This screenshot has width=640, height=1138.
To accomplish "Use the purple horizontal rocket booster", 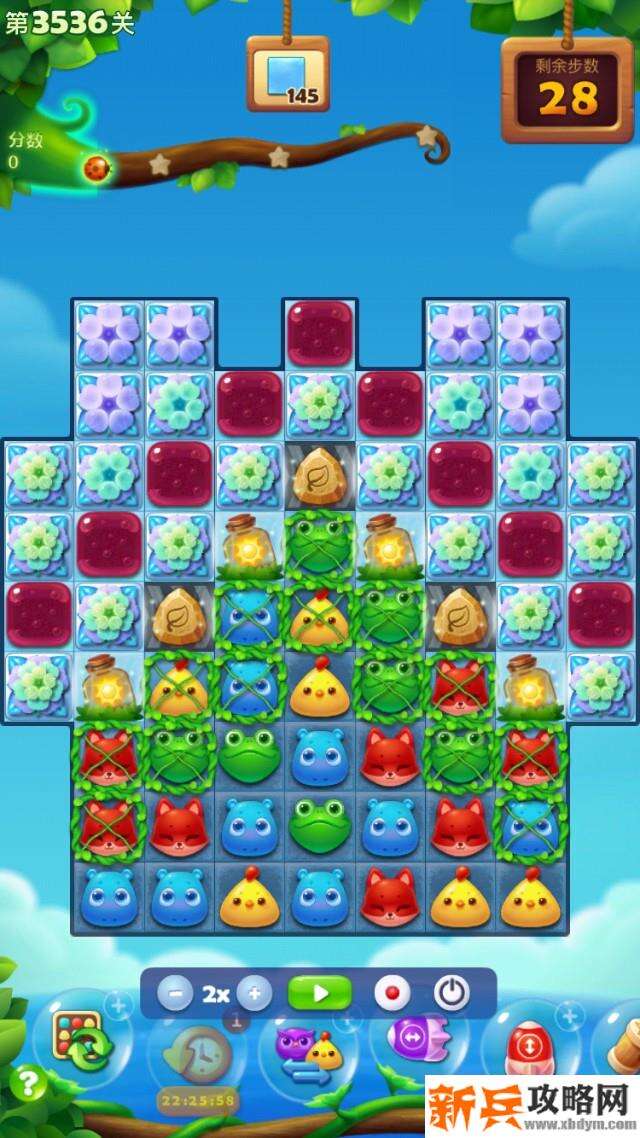I will 412,1040.
